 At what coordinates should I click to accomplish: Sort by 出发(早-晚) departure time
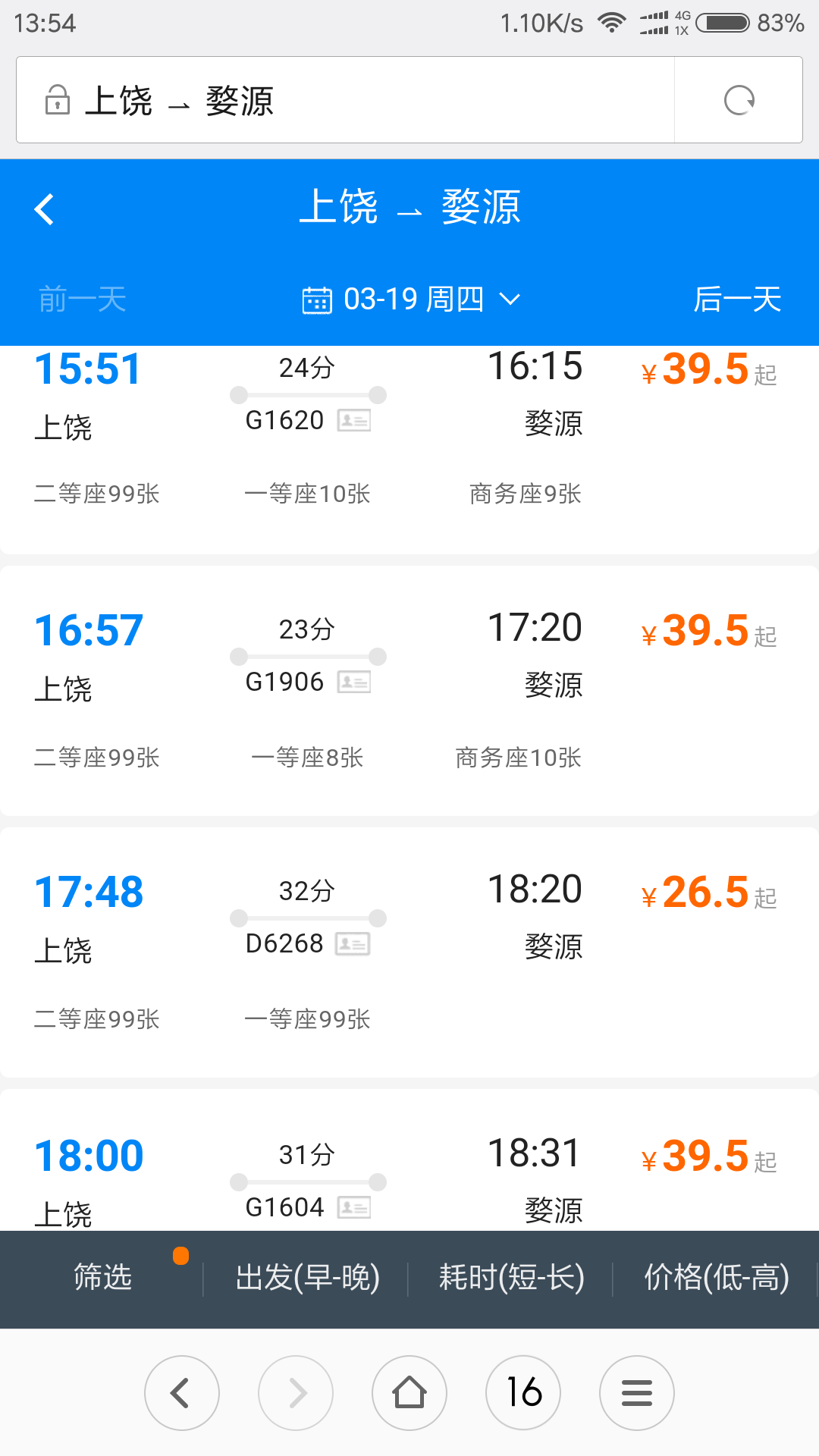[307, 1278]
